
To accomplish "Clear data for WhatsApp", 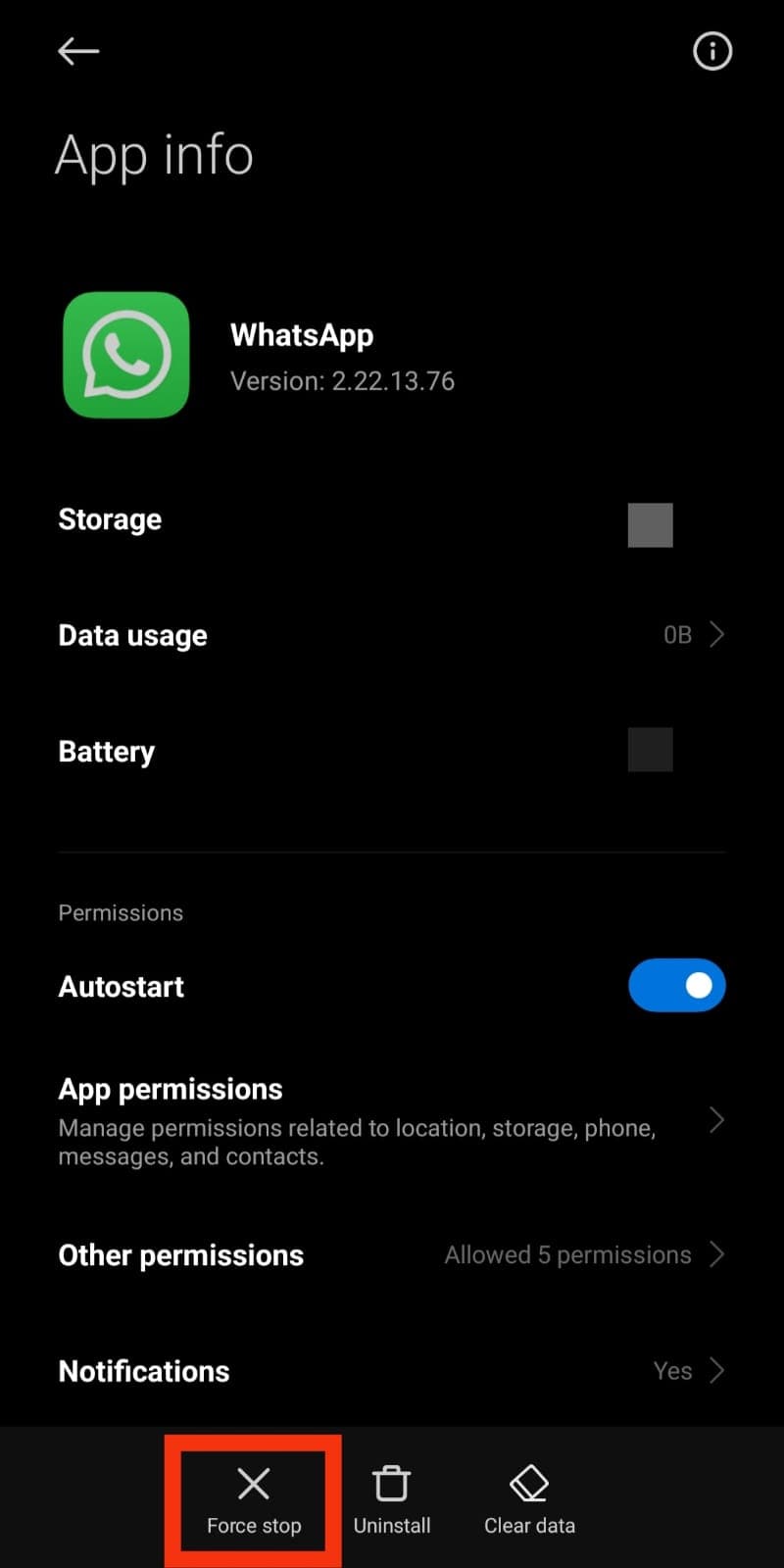I will (529, 1501).
